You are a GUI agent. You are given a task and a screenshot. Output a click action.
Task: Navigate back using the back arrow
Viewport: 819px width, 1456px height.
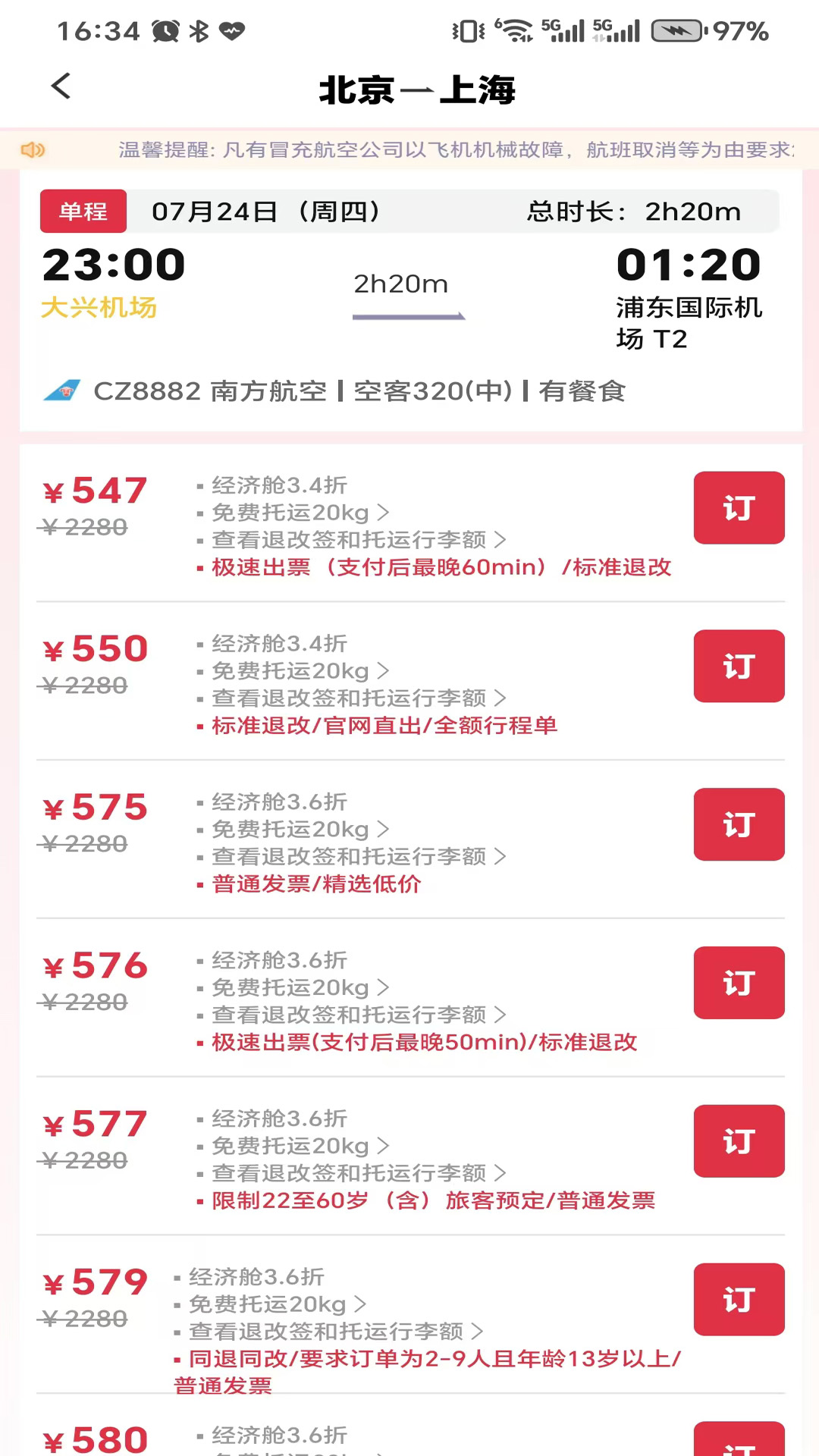point(61,86)
